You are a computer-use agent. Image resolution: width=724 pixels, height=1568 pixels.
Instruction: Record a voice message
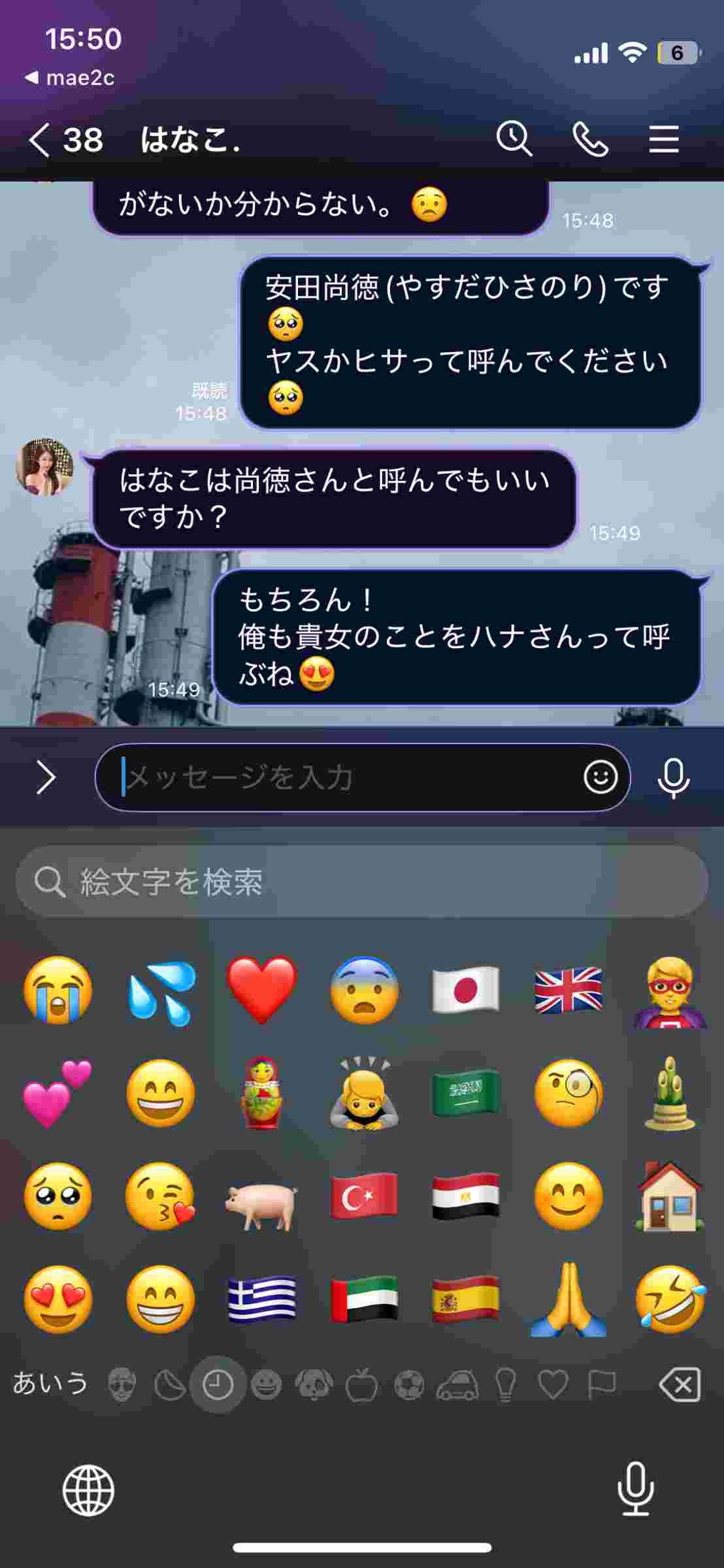pyautogui.click(x=674, y=778)
